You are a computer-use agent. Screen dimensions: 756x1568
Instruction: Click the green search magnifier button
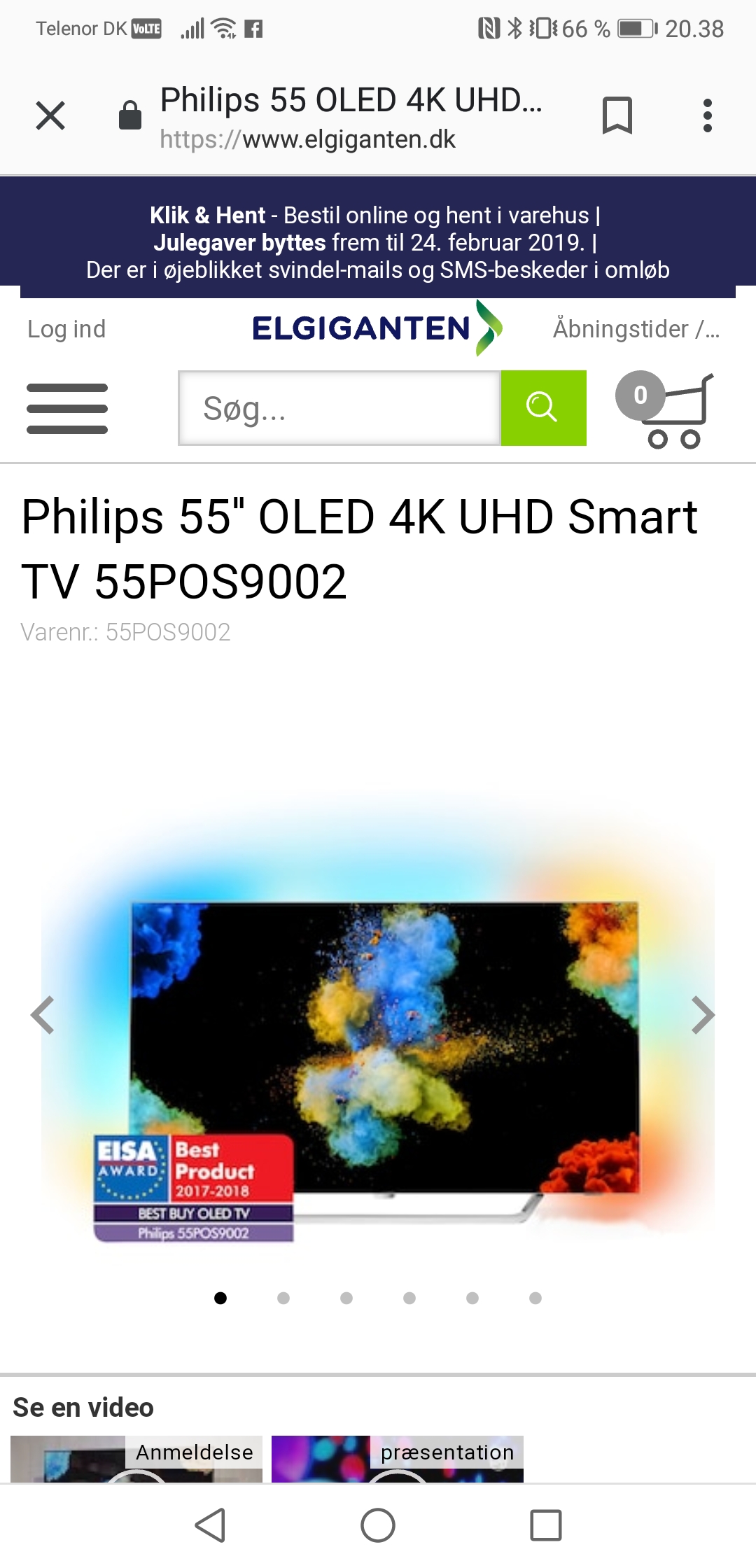coord(542,407)
